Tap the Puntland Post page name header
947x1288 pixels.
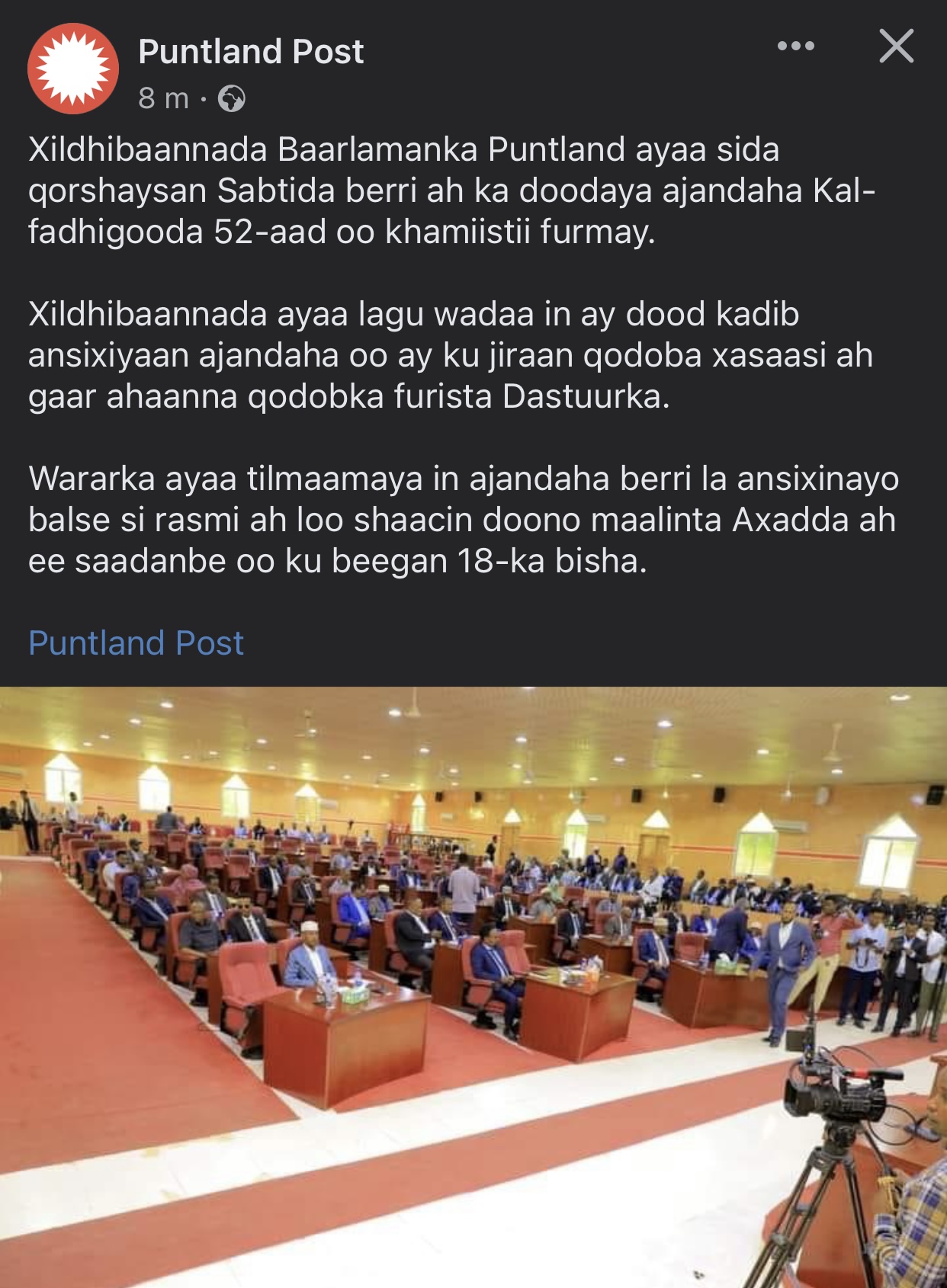click(251, 52)
